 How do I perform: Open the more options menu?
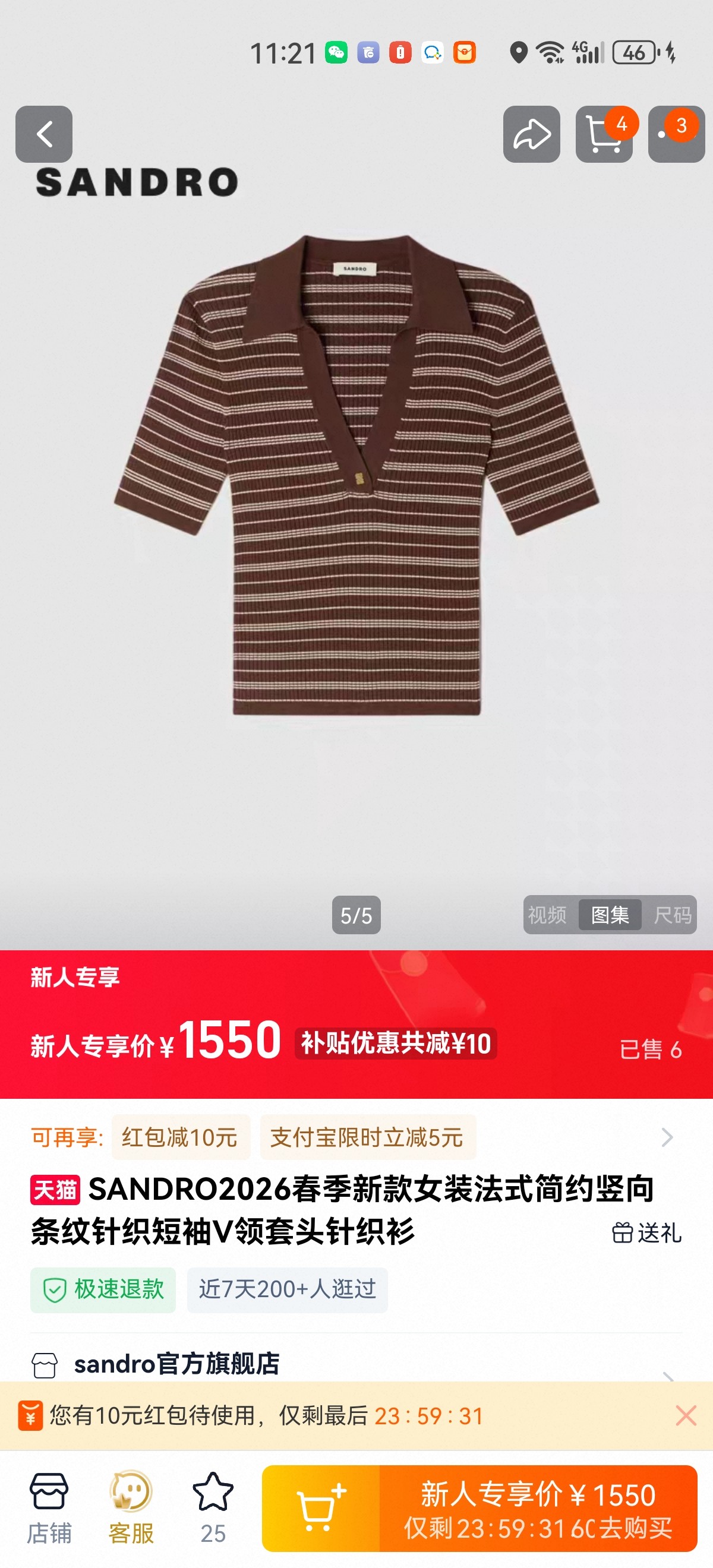[676, 134]
